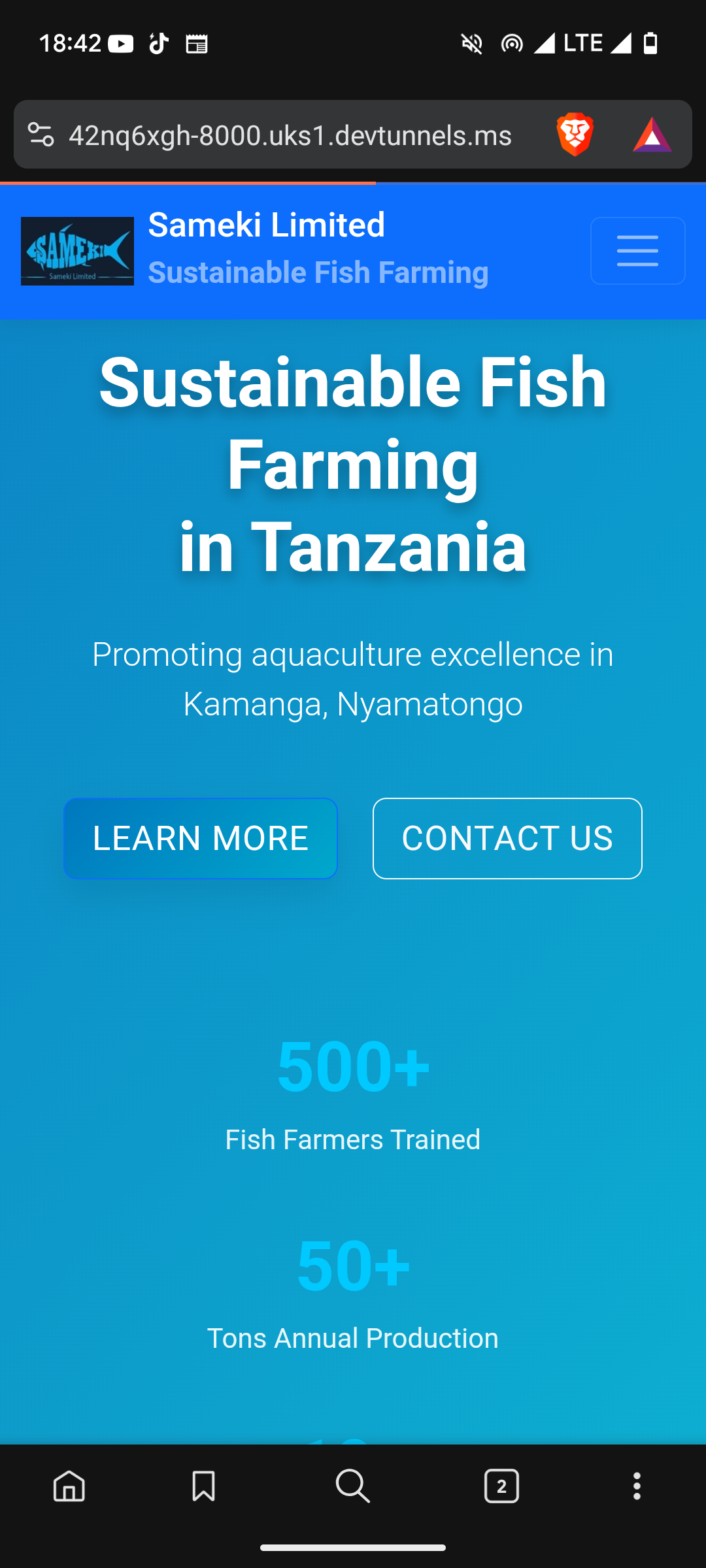Tap the CONTACT US button

(507, 838)
